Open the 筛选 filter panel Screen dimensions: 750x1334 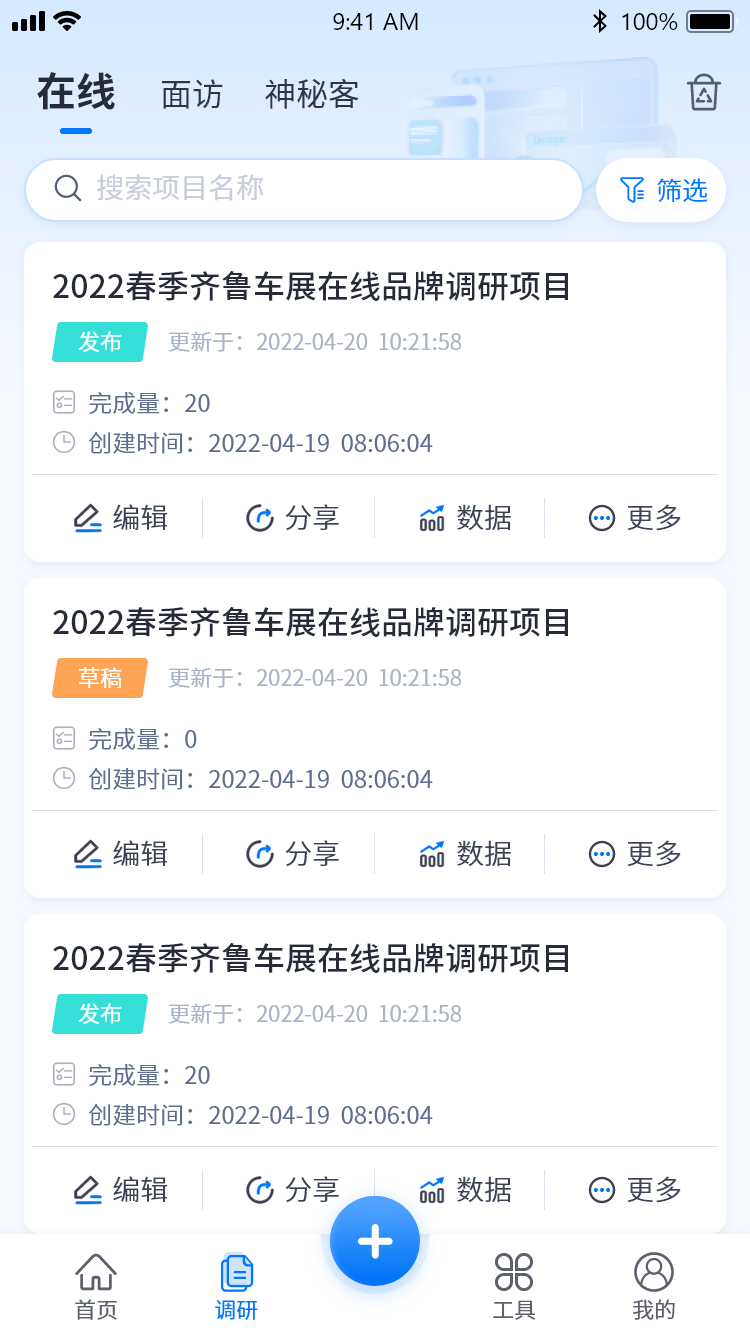661,189
